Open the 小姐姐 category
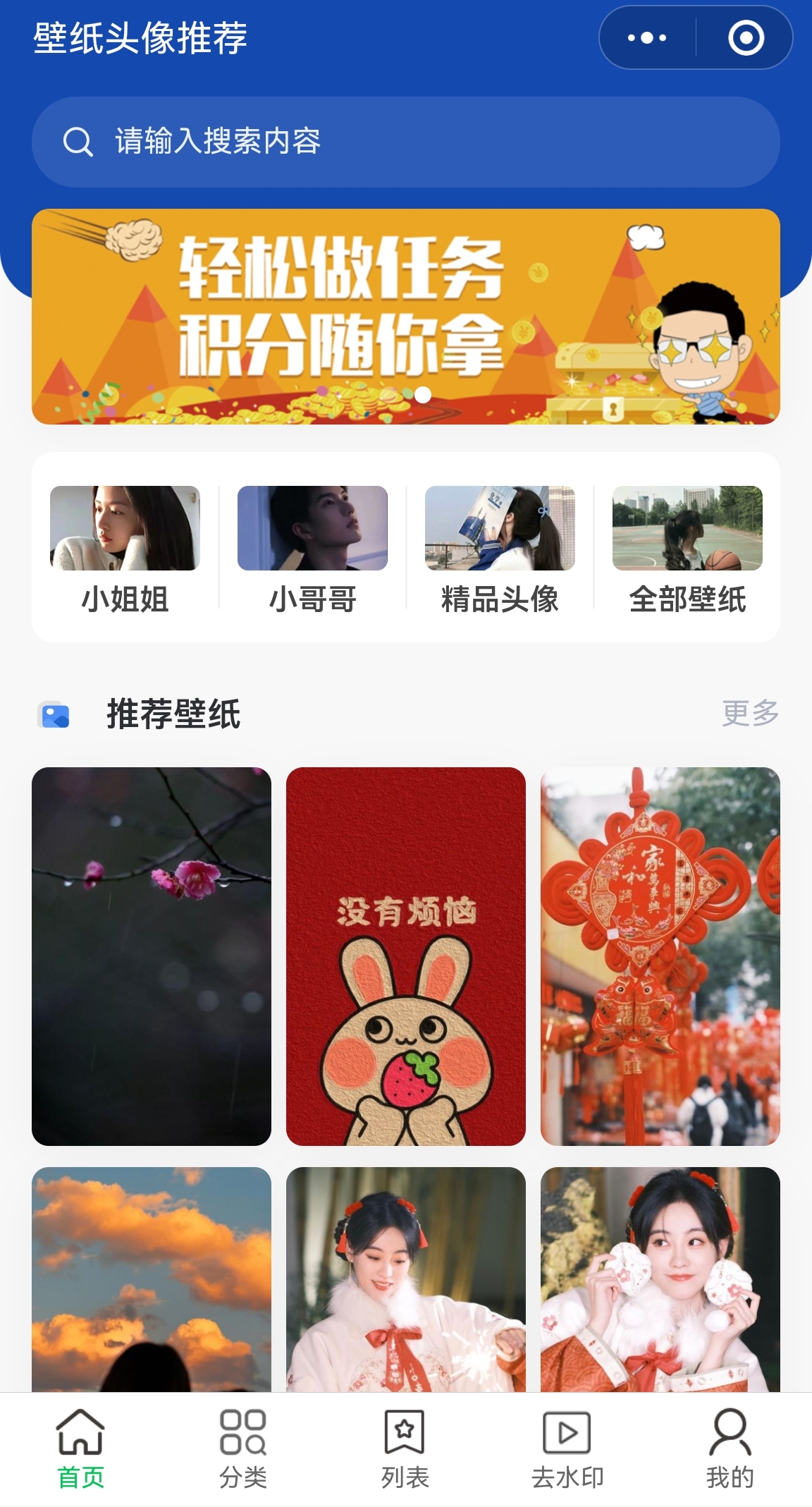Image resolution: width=812 pixels, height=1507 pixels. tap(125, 548)
